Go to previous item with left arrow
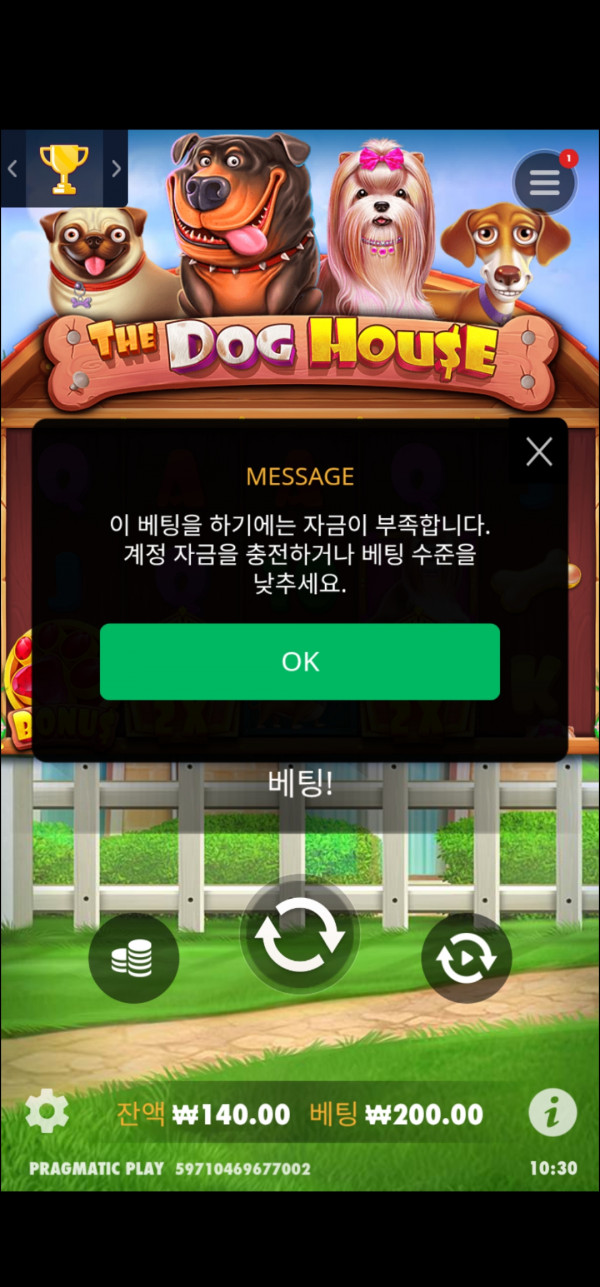600x1287 pixels. [x=13, y=168]
